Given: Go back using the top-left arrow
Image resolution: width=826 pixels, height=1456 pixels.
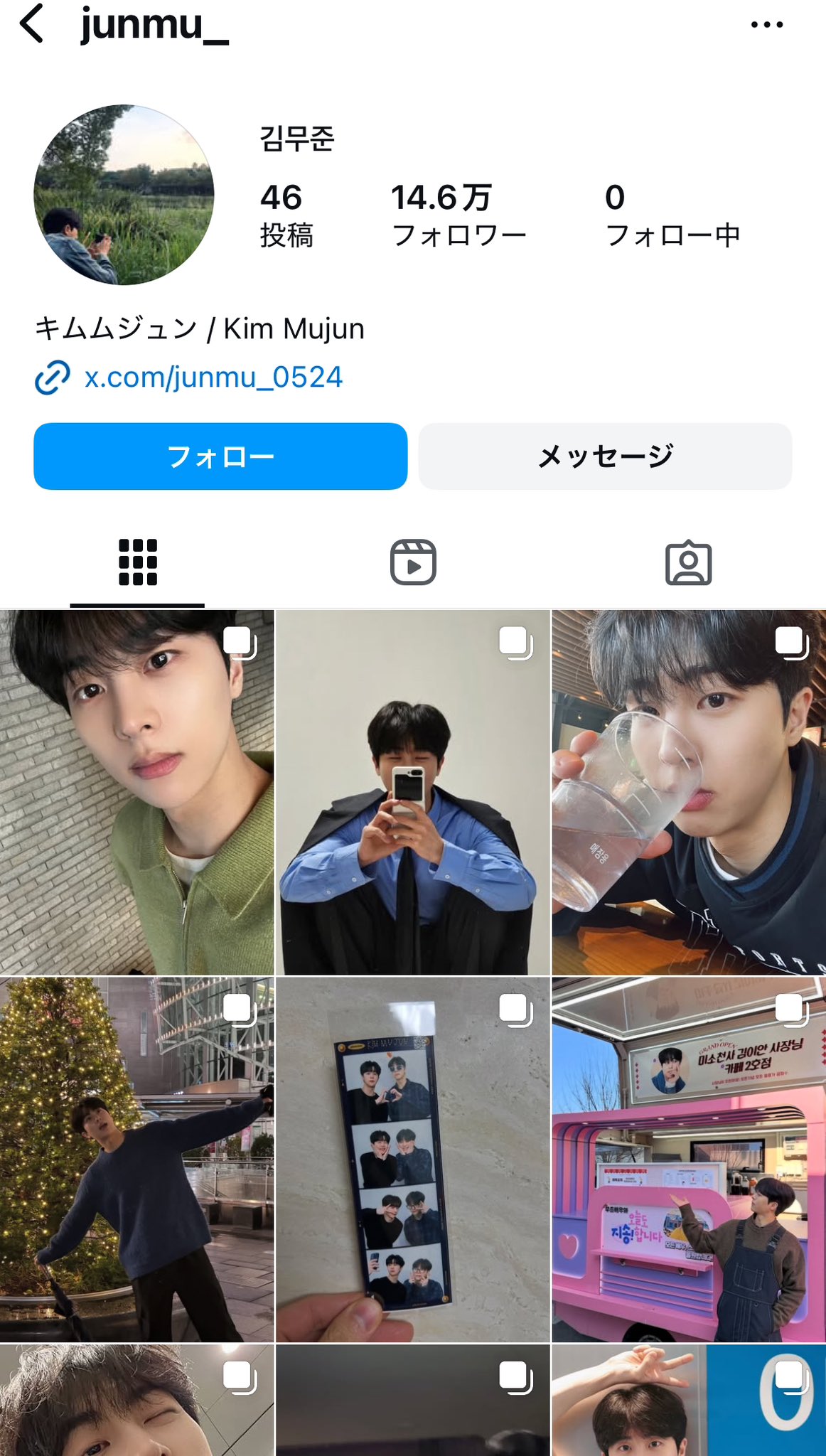Looking at the screenshot, I should [32, 24].
